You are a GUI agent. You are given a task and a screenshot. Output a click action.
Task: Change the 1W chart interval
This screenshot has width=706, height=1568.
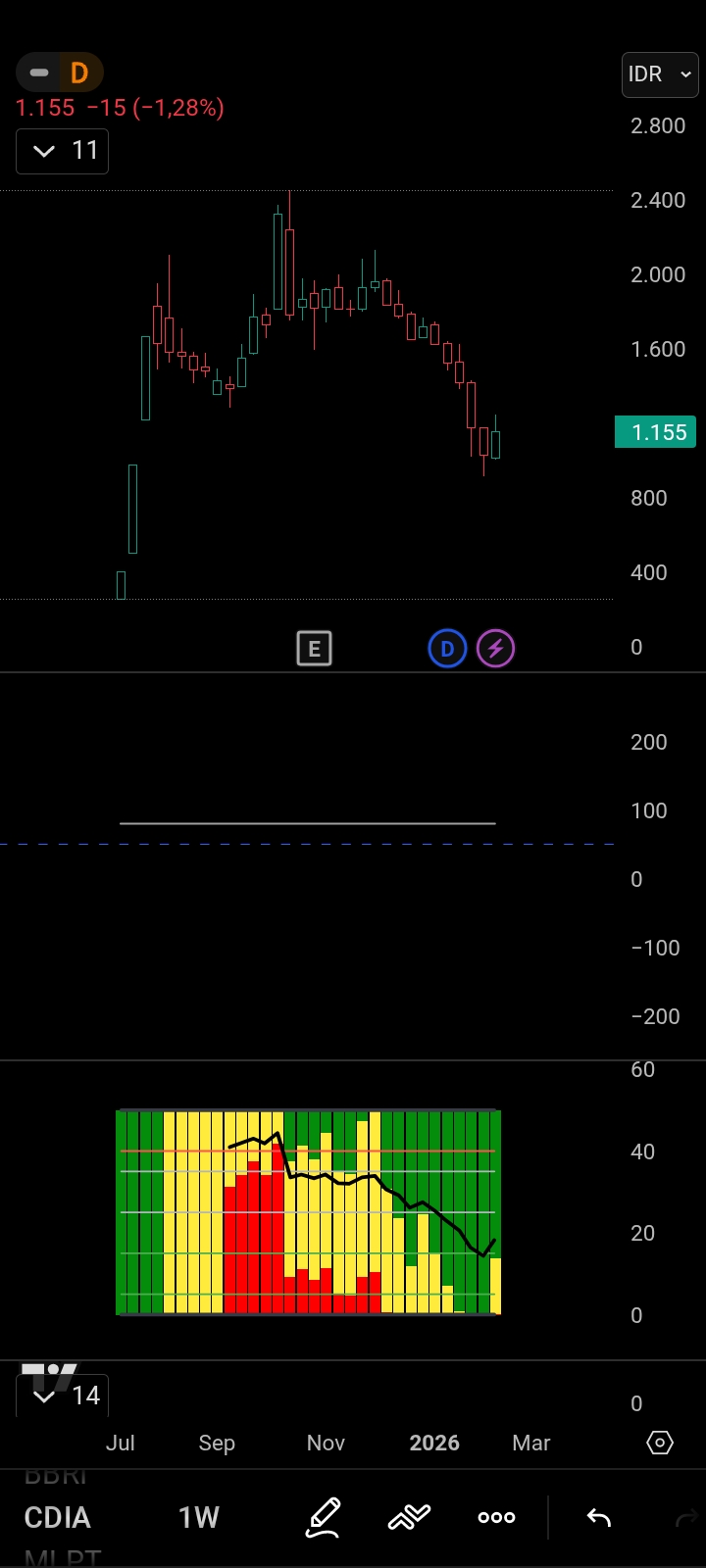[x=199, y=1517]
